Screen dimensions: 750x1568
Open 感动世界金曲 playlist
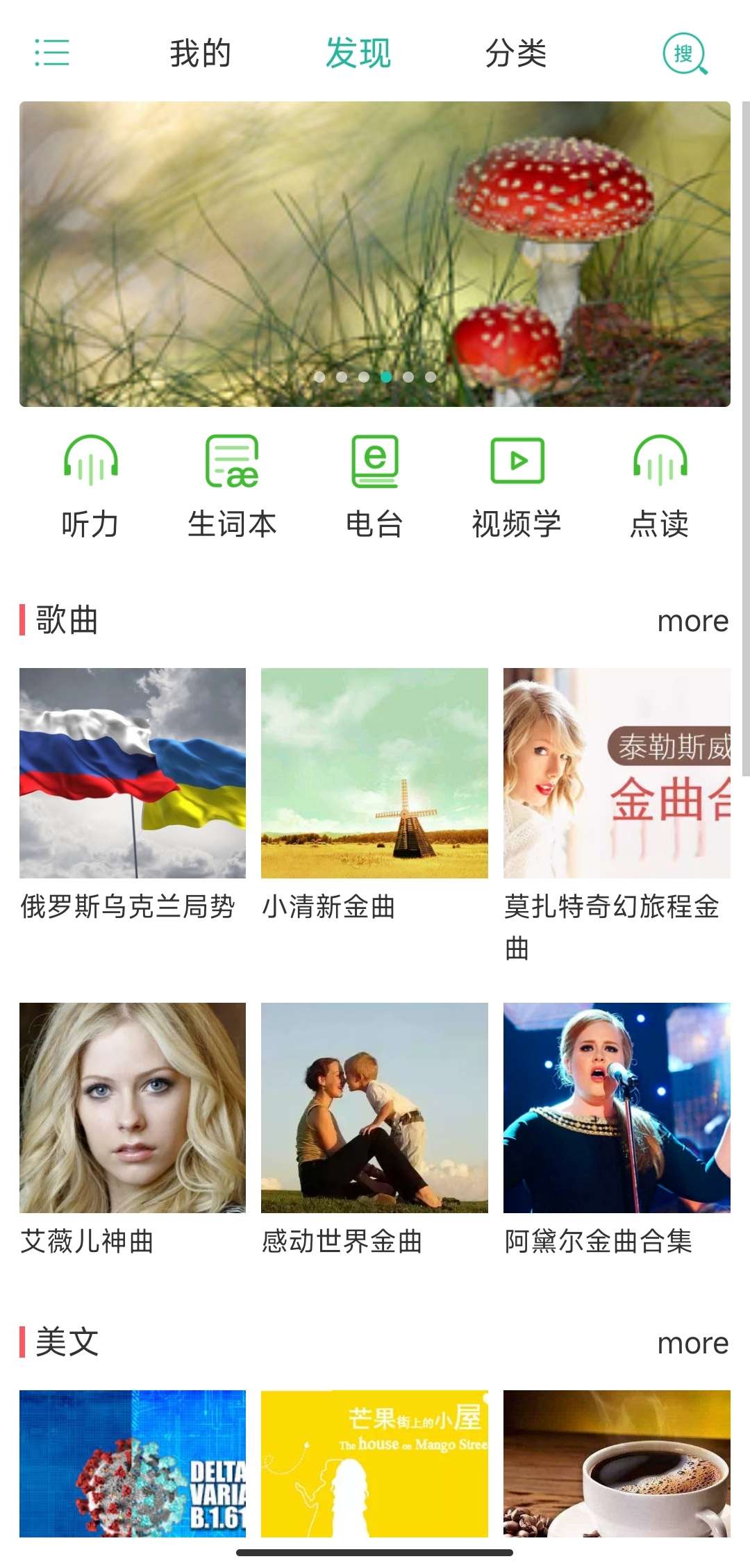click(374, 1108)
